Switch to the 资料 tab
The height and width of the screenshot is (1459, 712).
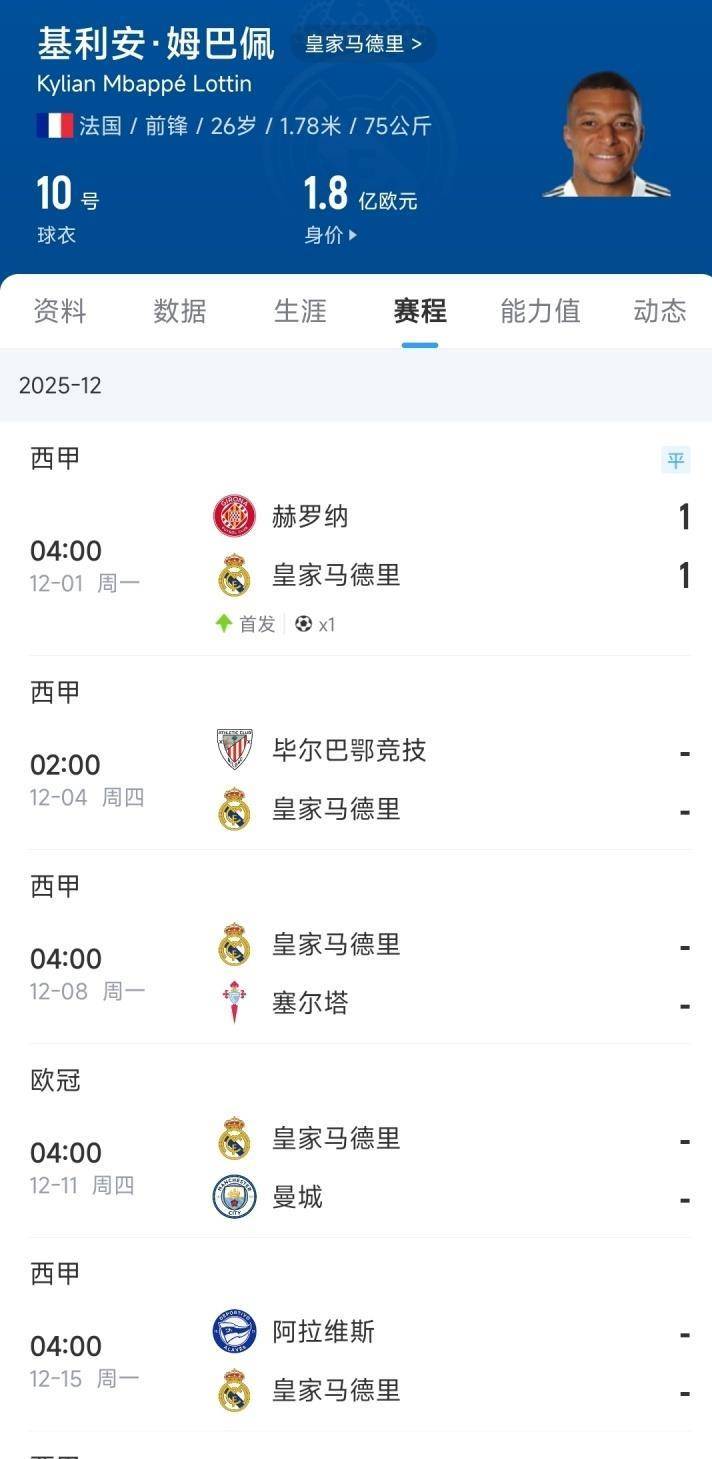[x=60, y=311]
